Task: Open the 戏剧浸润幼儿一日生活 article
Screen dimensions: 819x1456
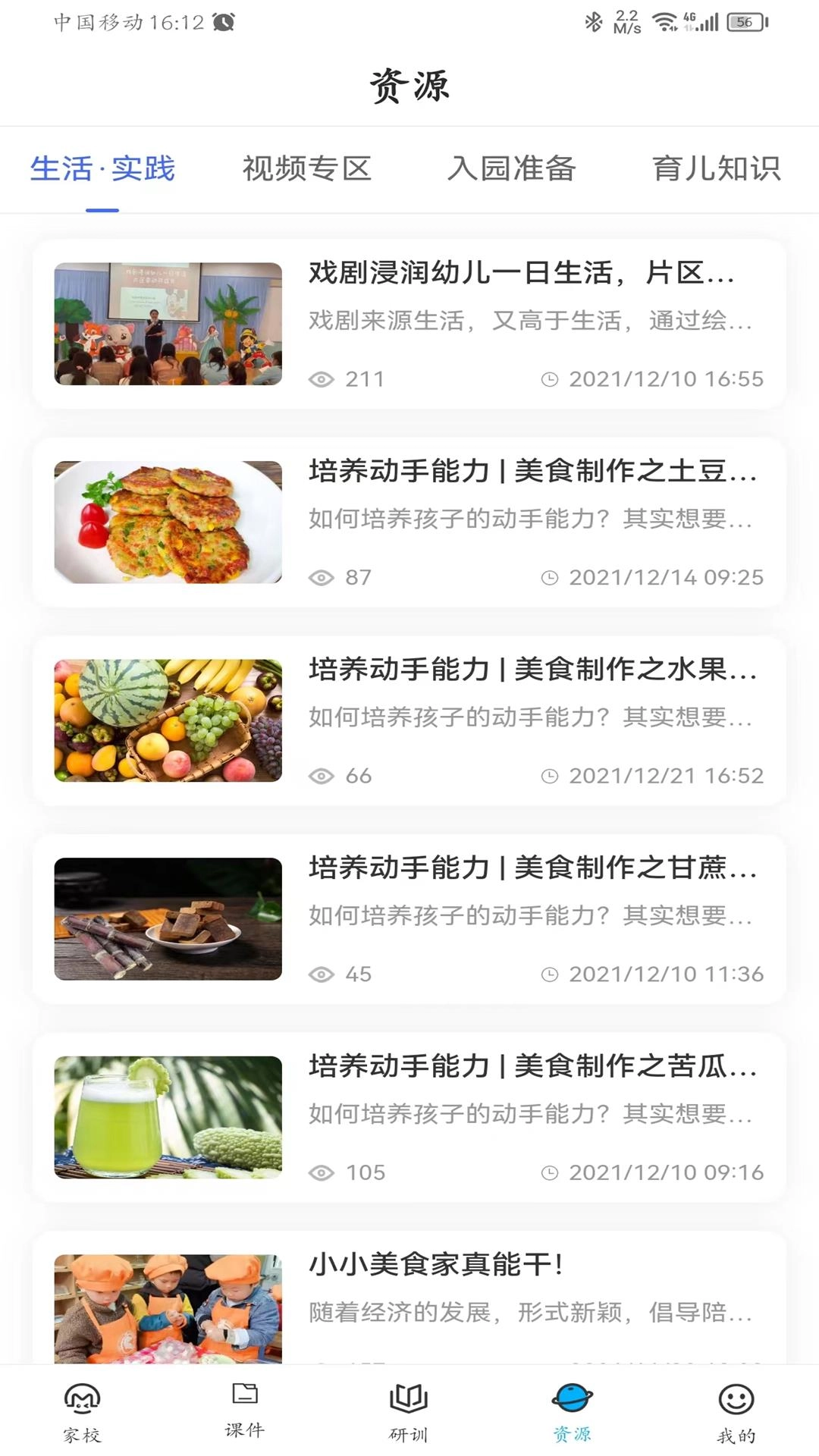Action: click(x=409, y=324)
